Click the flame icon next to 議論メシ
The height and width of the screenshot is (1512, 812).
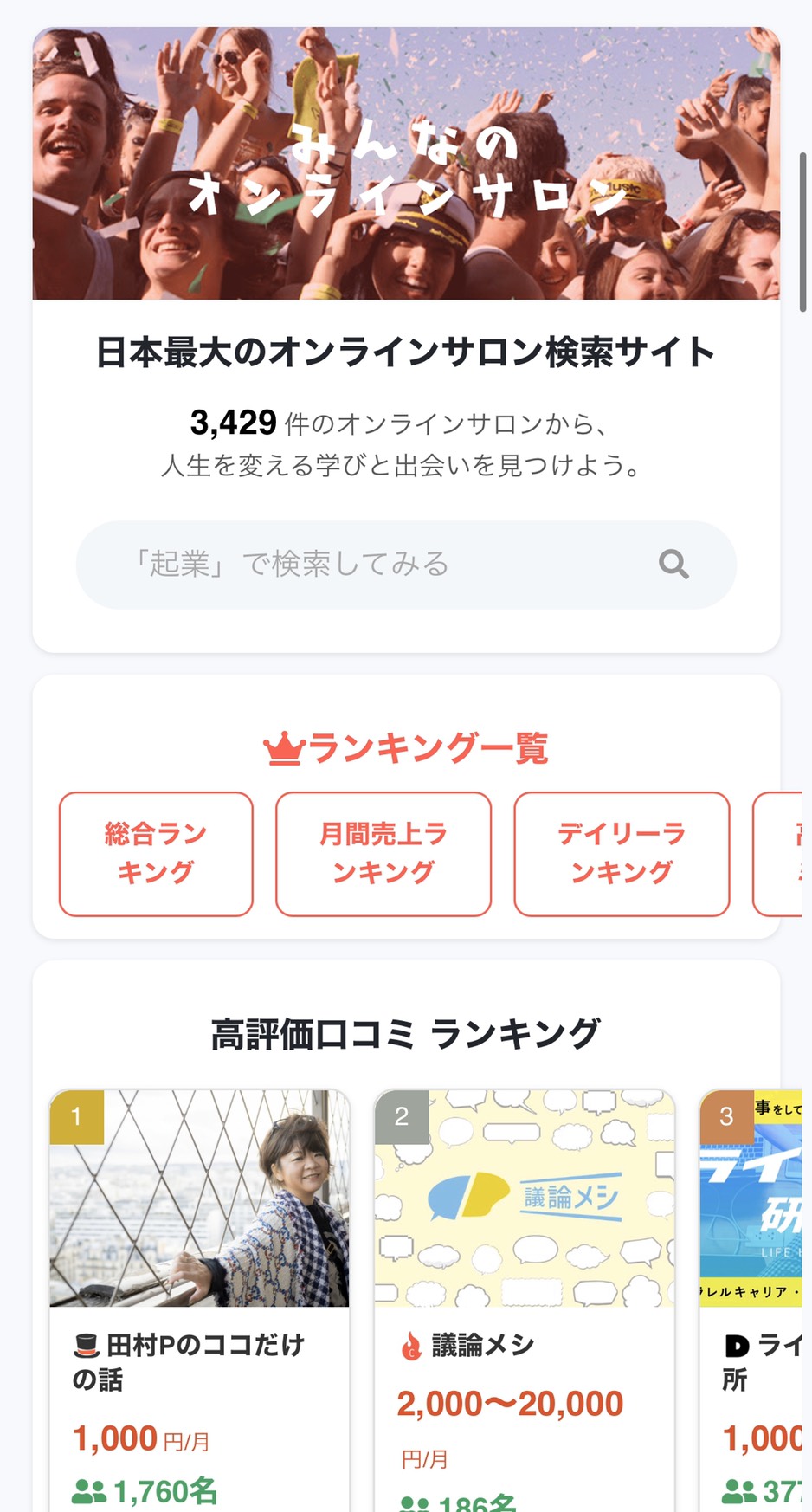tap(410, 1344)
